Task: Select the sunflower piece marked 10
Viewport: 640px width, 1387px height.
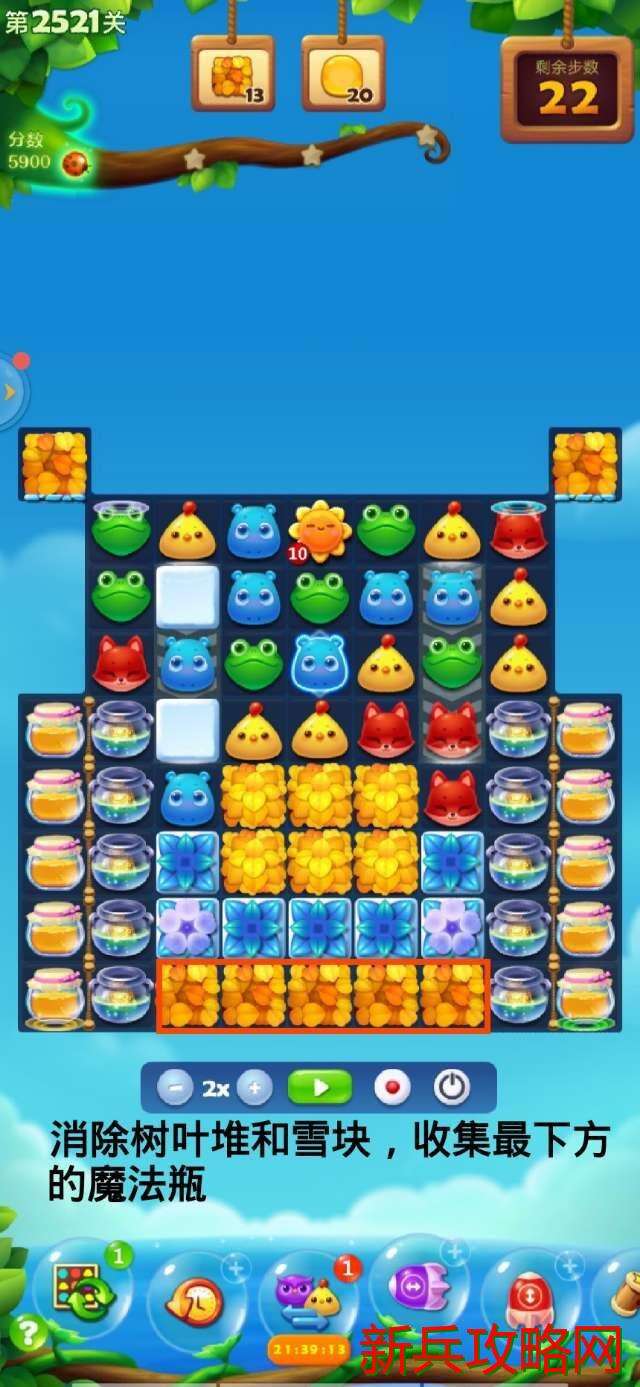Action: pos(320,531)
